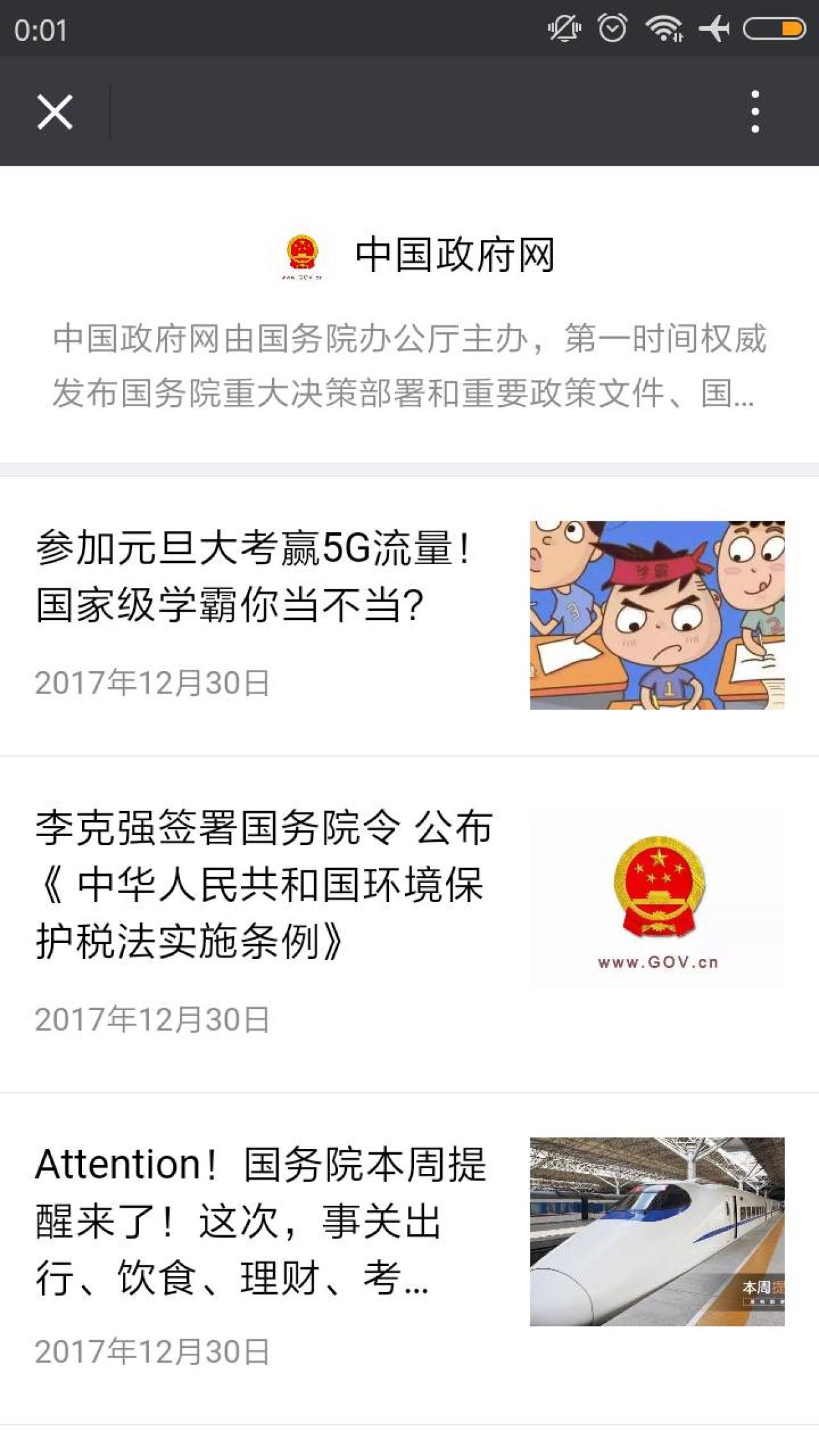Open the Attention! 国务院本周提醒 article

262,1221
